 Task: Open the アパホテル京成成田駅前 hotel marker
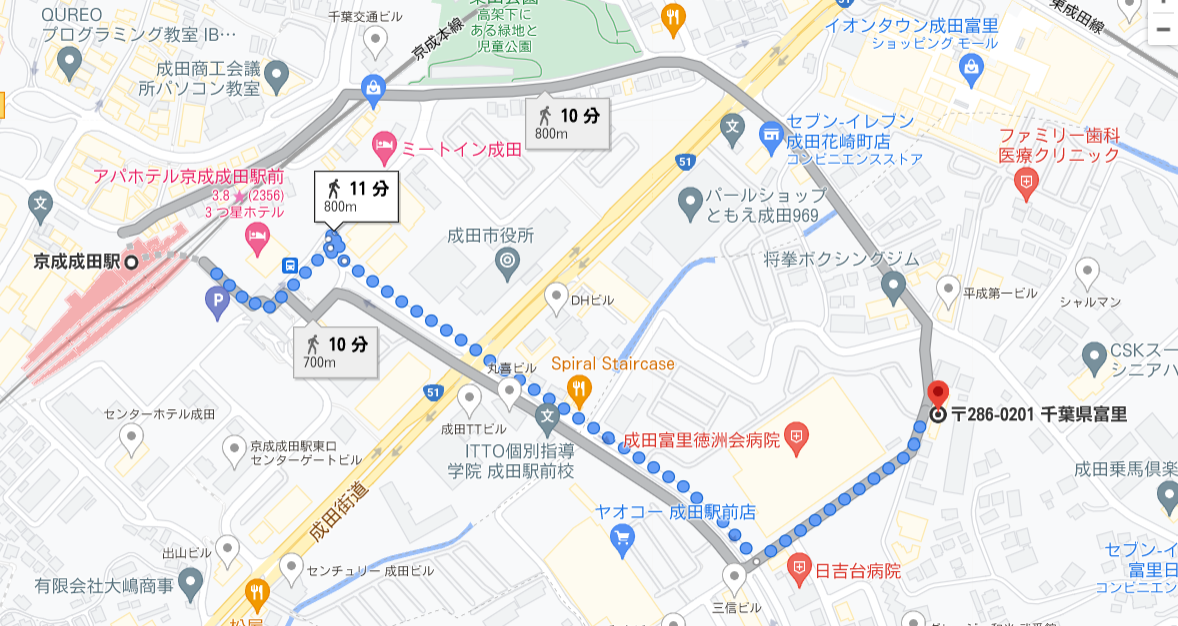(x=257, y=237)
